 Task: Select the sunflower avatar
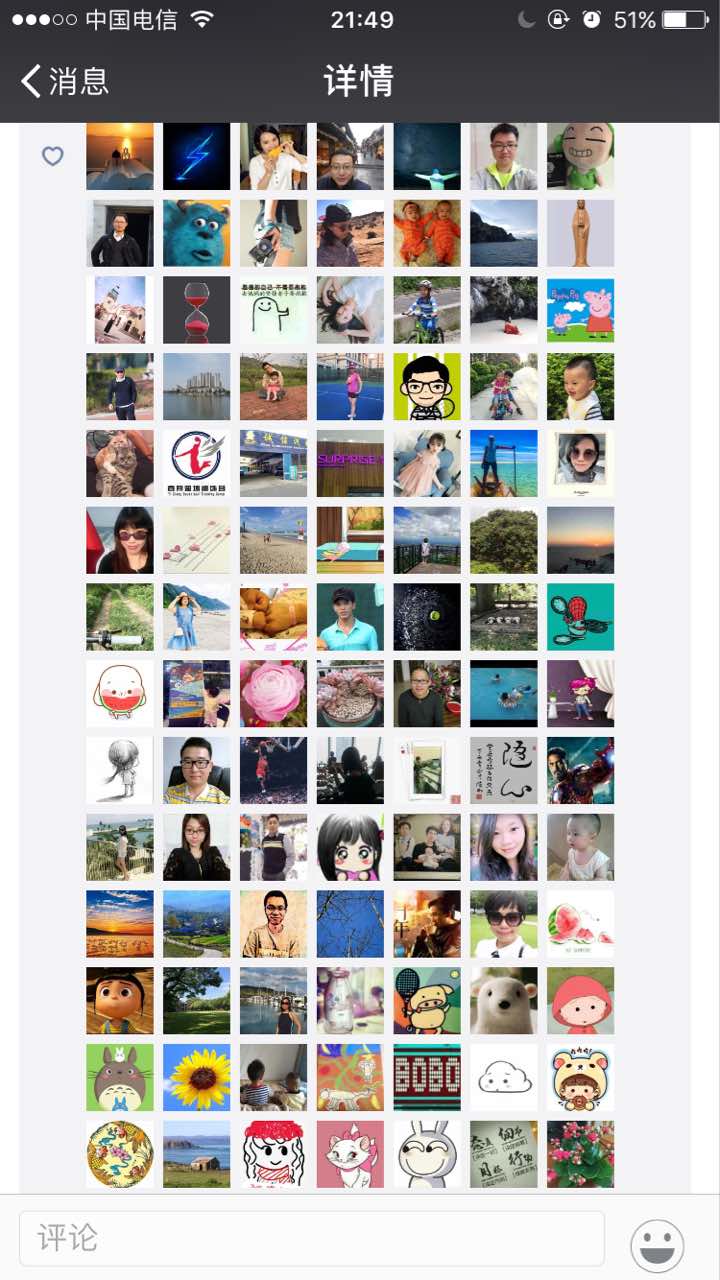click(197, 1078)
